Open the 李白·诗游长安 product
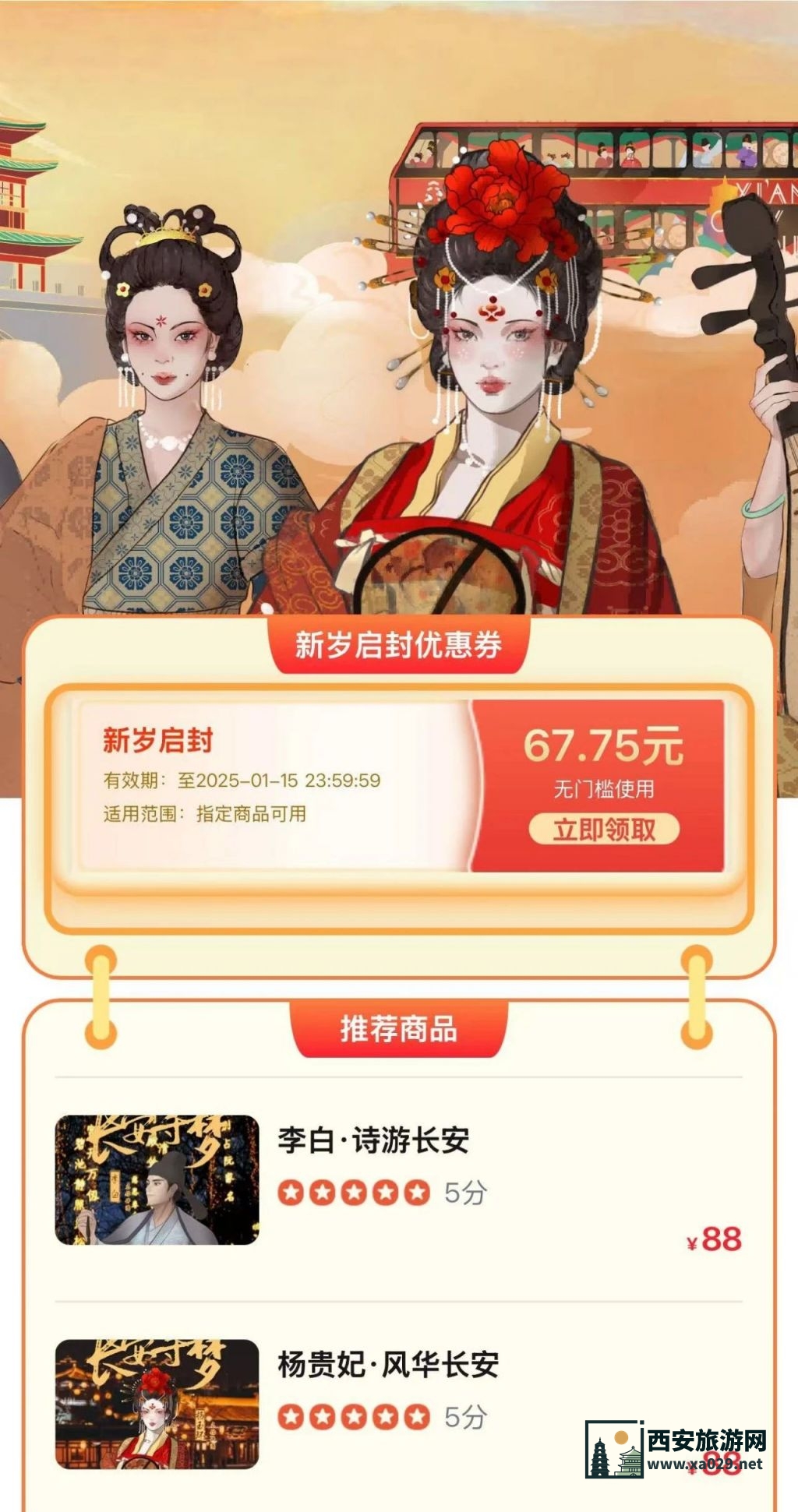The height and width of the screenshot is (1512, 798). tap(374, 1141)
